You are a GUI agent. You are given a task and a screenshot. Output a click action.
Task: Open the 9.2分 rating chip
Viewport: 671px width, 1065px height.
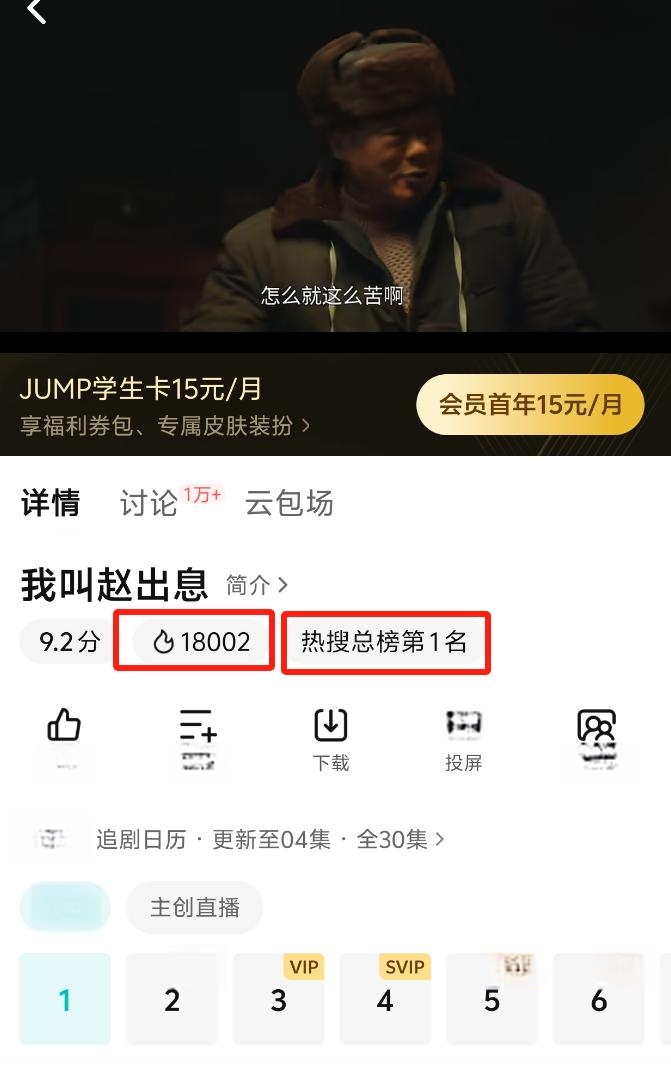tap(69, 642)
